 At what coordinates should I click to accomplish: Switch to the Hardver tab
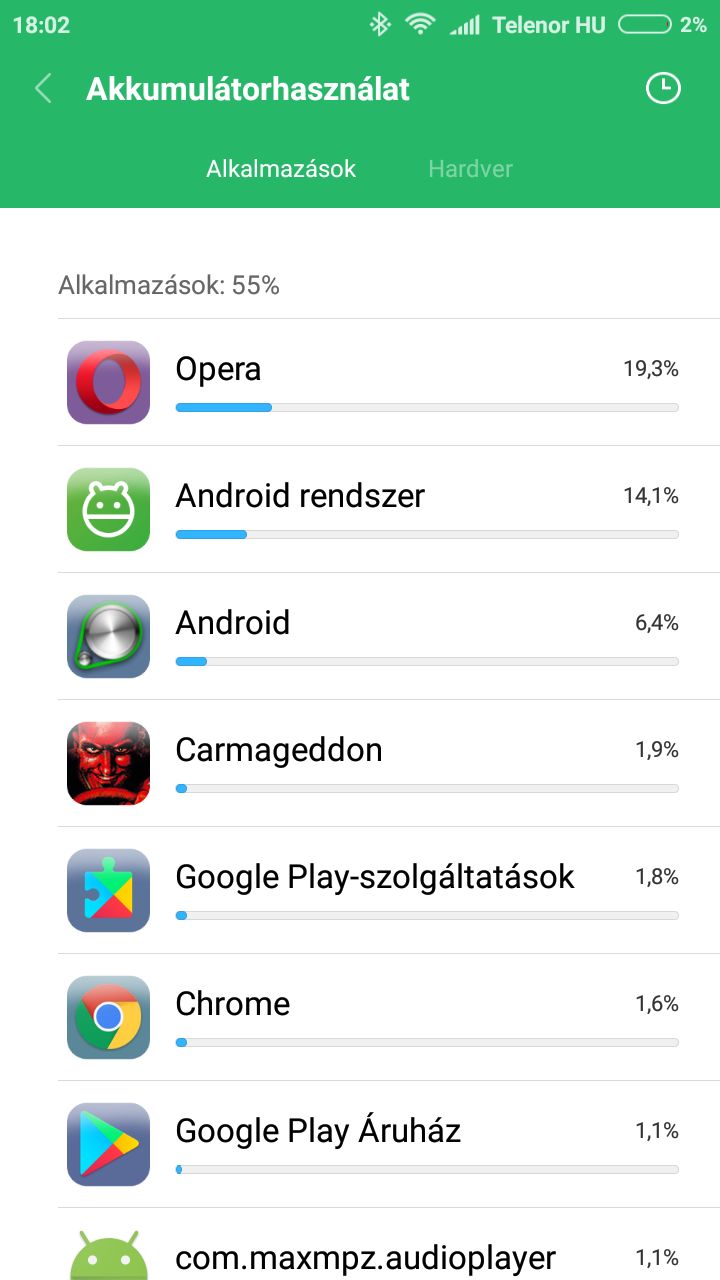coord(470,169)
